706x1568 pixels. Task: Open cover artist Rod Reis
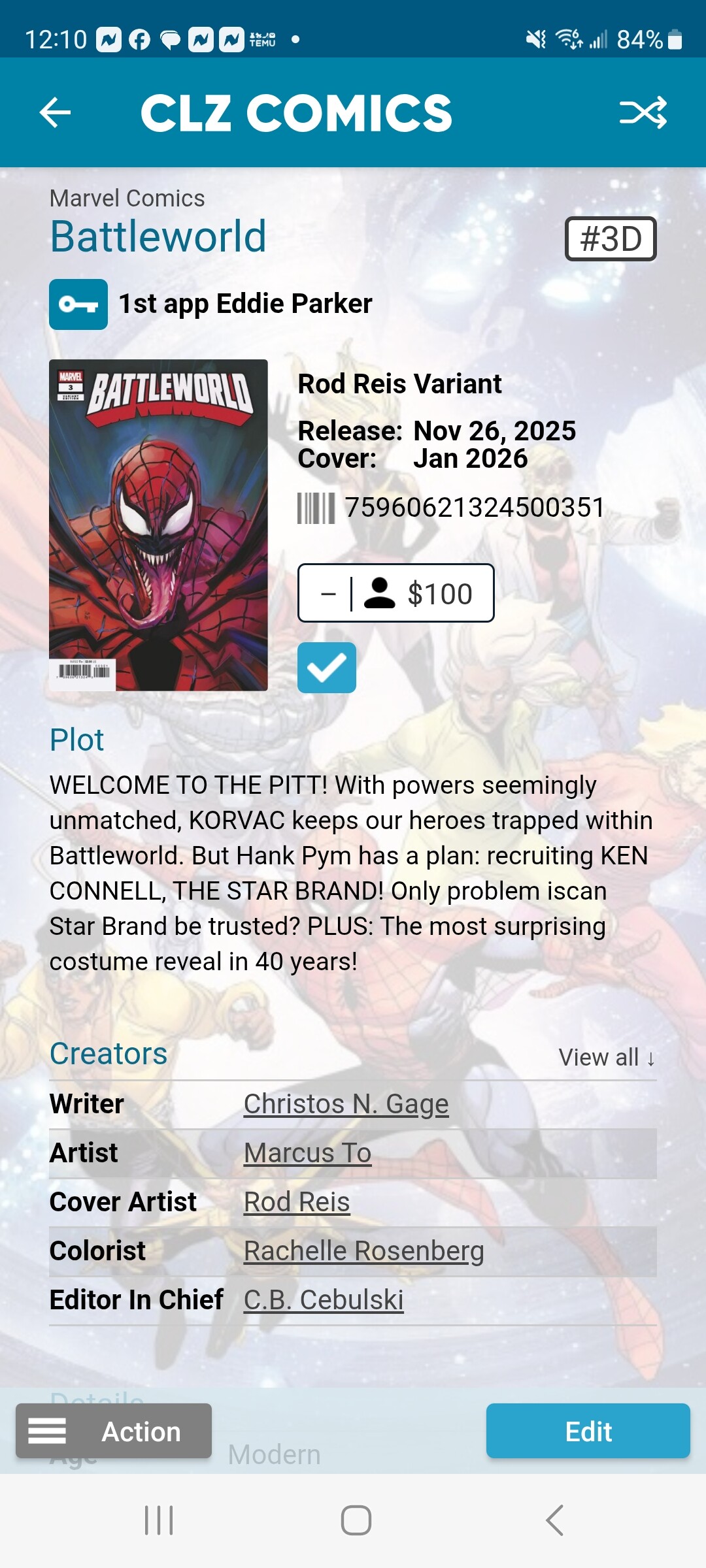297,1202
